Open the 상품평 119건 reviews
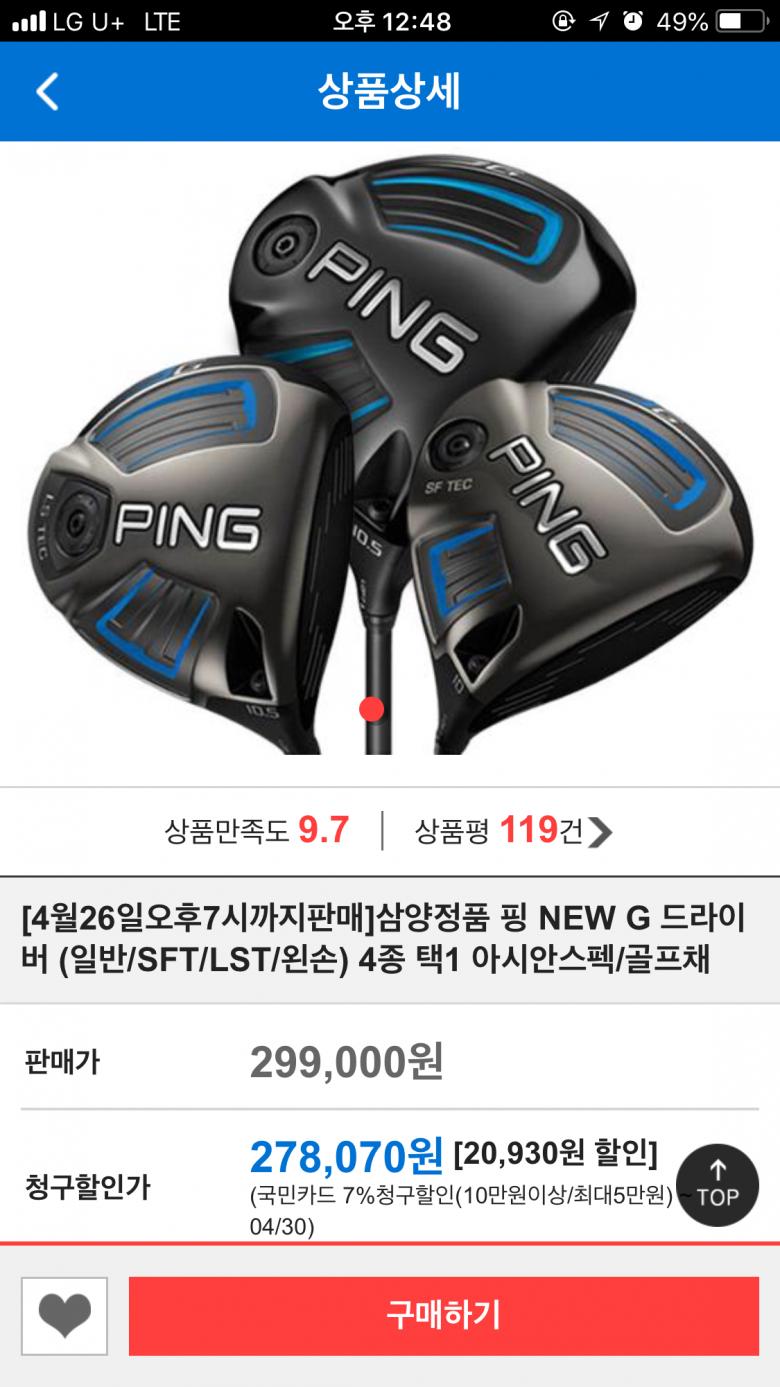Screen dimensions: 780x1387 [x=513, y=831]
